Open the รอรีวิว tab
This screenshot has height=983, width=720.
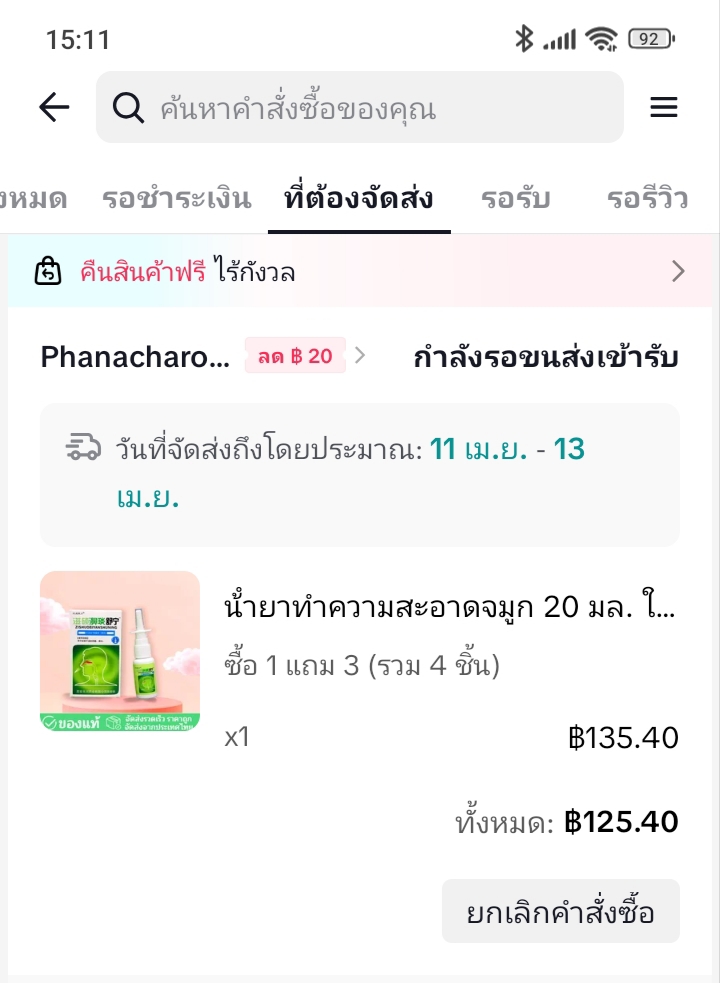click(x=647, y=198)
